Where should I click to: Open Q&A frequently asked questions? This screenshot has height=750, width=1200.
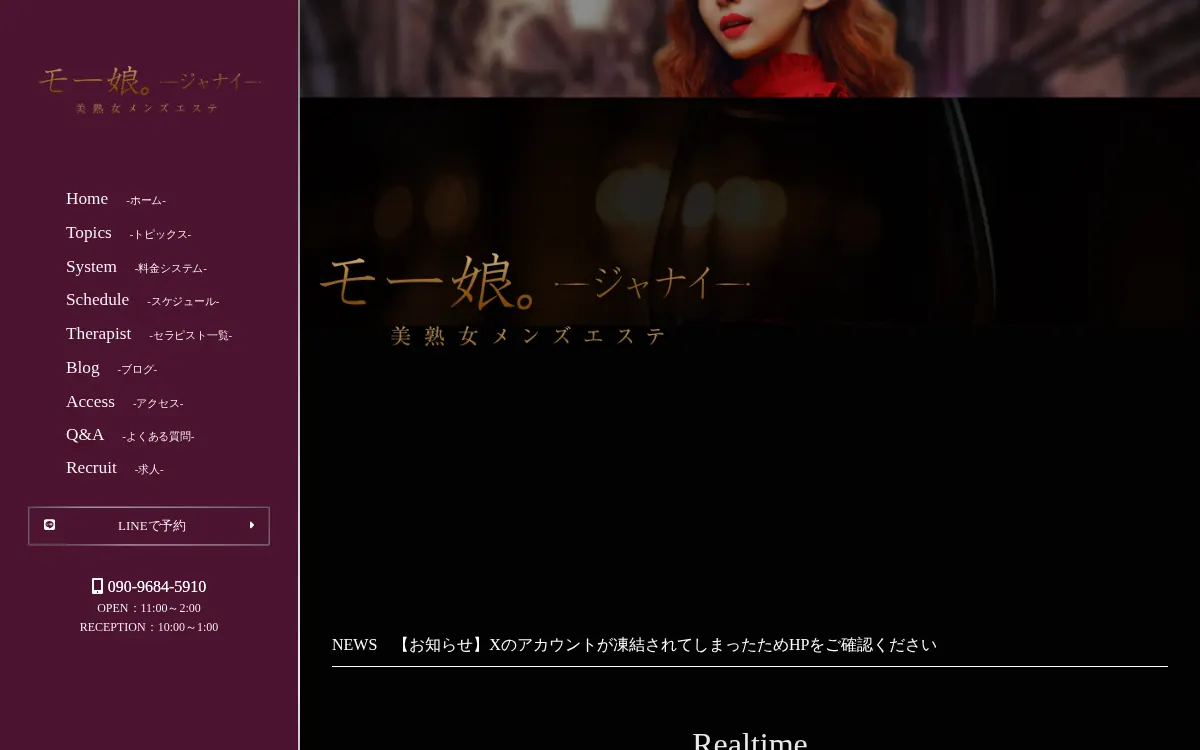130,435
